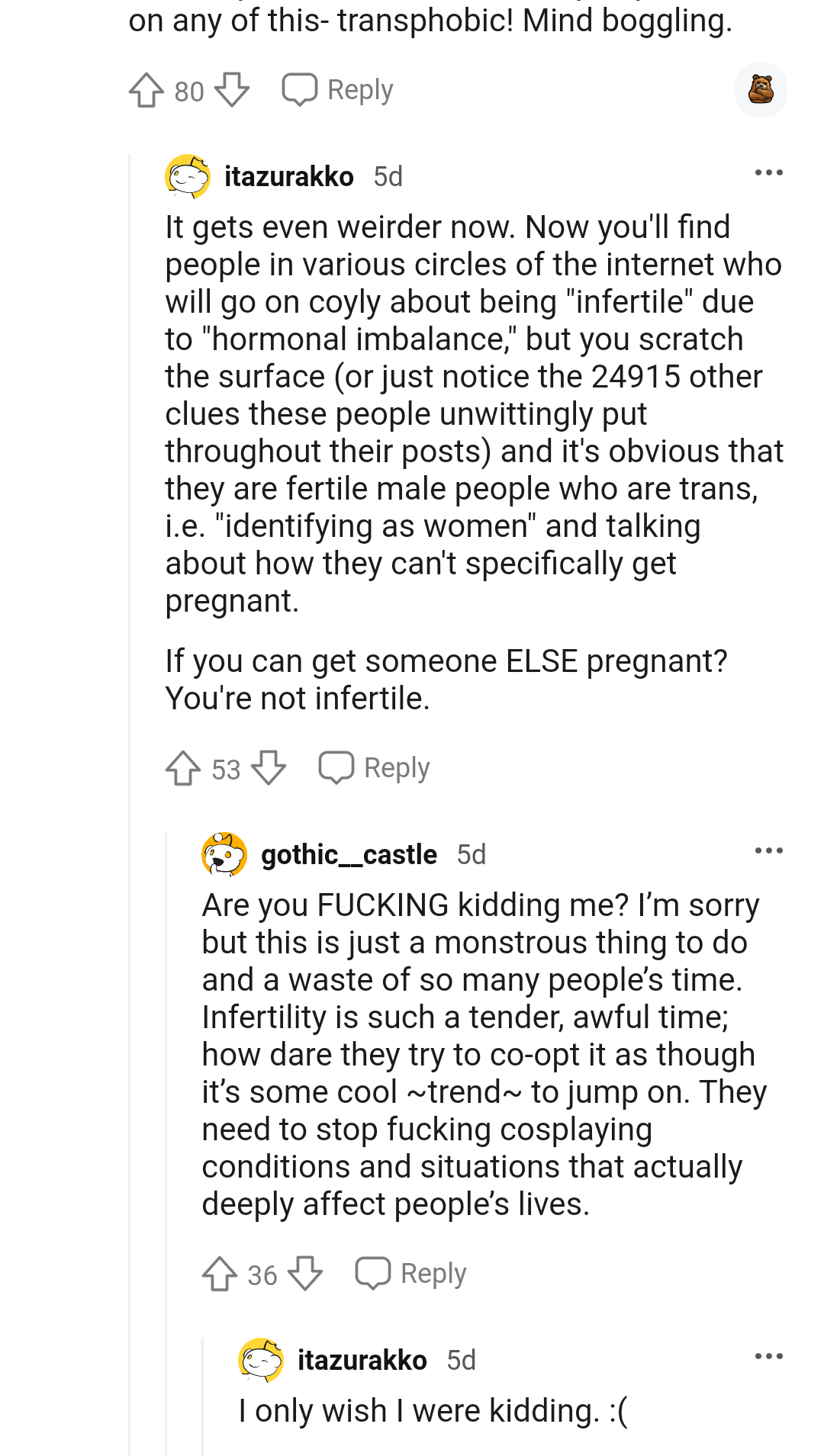Reply to the comment with 80 points
The height and width of the screenshot is (1456, 824).
click(338, 90)
